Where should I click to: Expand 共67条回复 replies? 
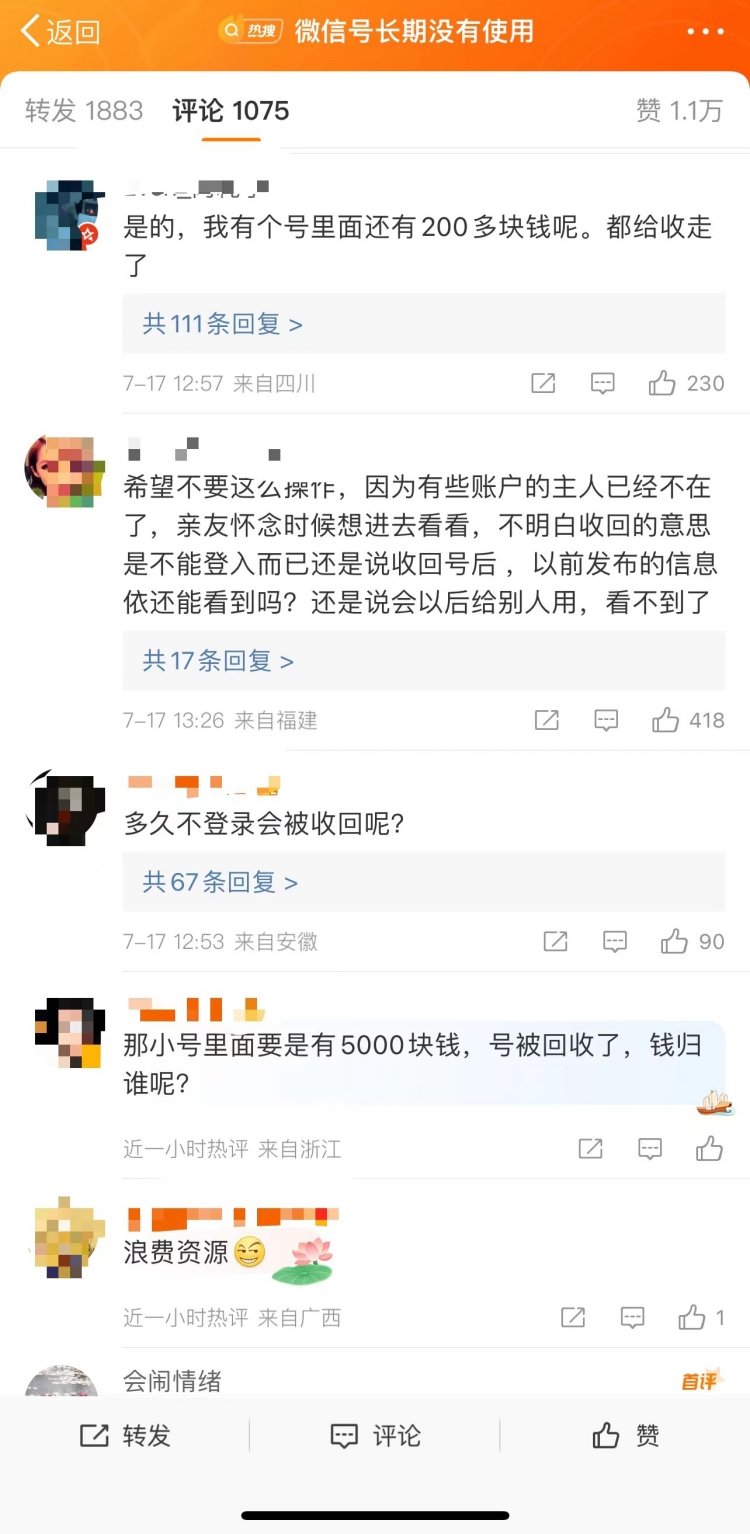tap(220, 882)
